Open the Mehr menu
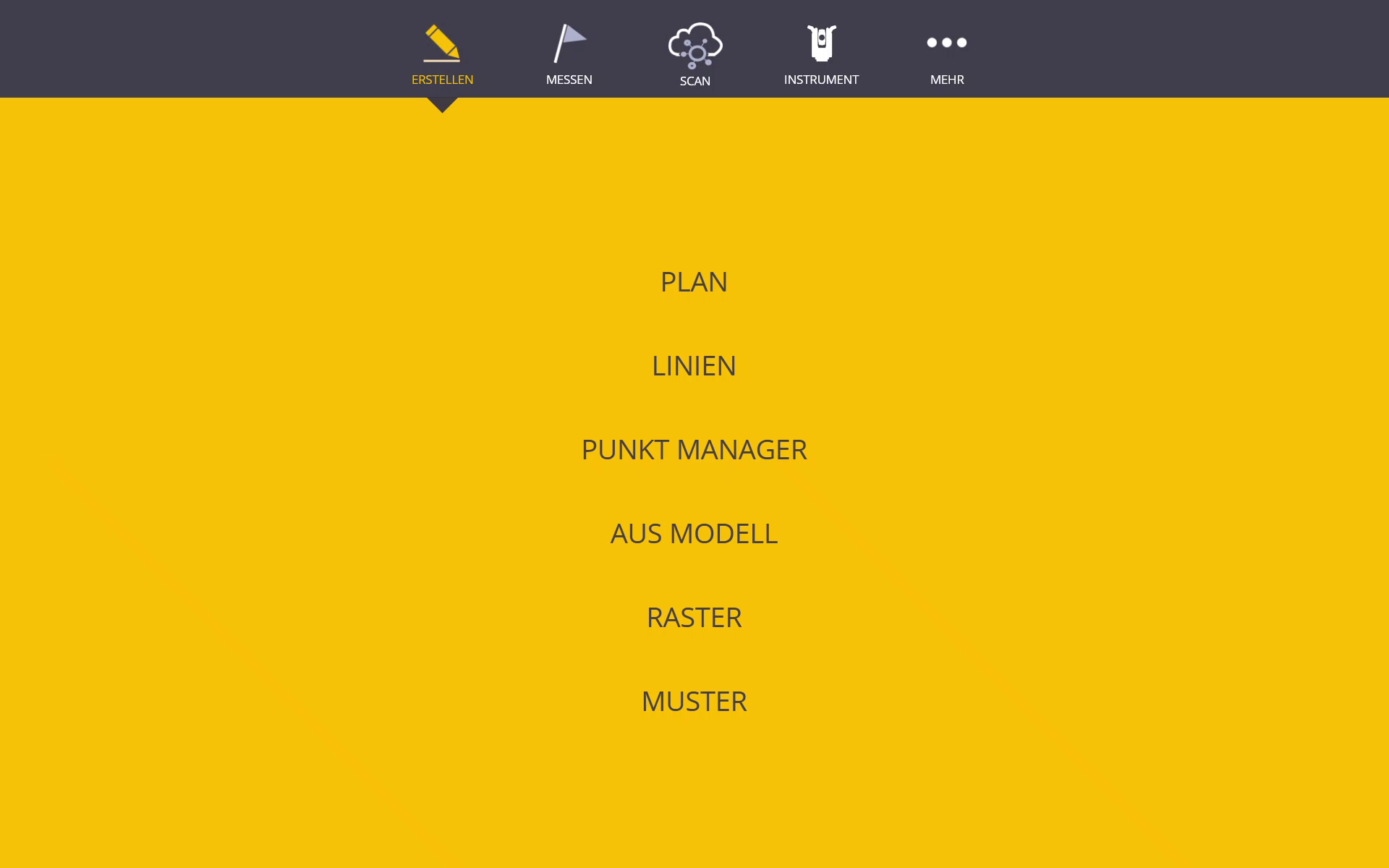The height and width of the screenshot is (868, 1389). click(947, 54)
